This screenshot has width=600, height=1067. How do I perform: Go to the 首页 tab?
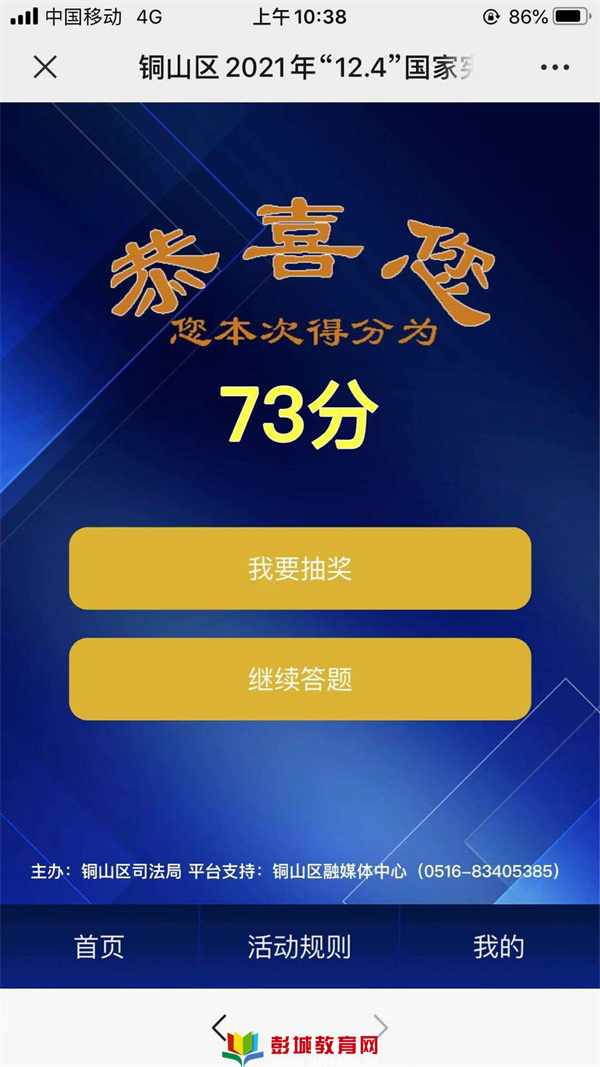pos(99,947)
